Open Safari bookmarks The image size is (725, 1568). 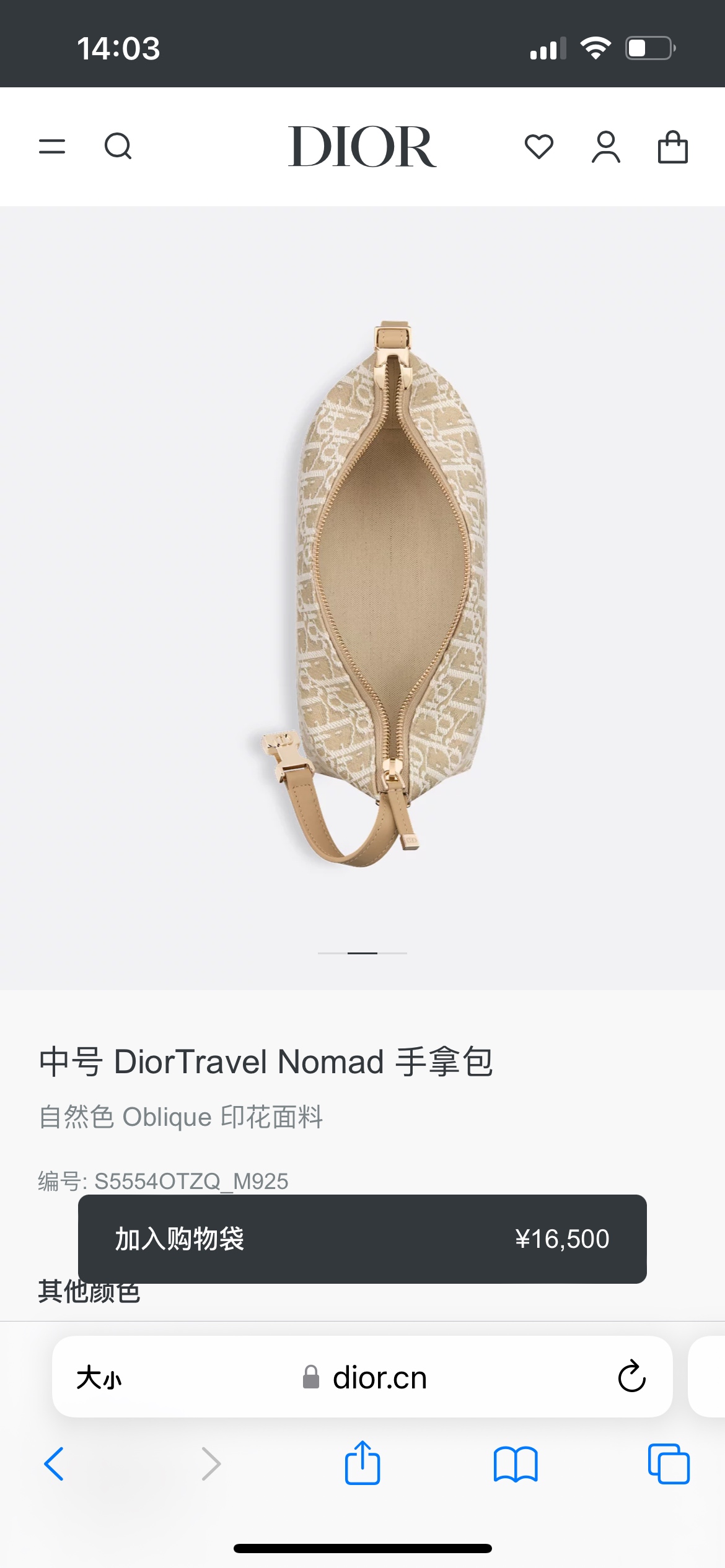[516, 1464]
